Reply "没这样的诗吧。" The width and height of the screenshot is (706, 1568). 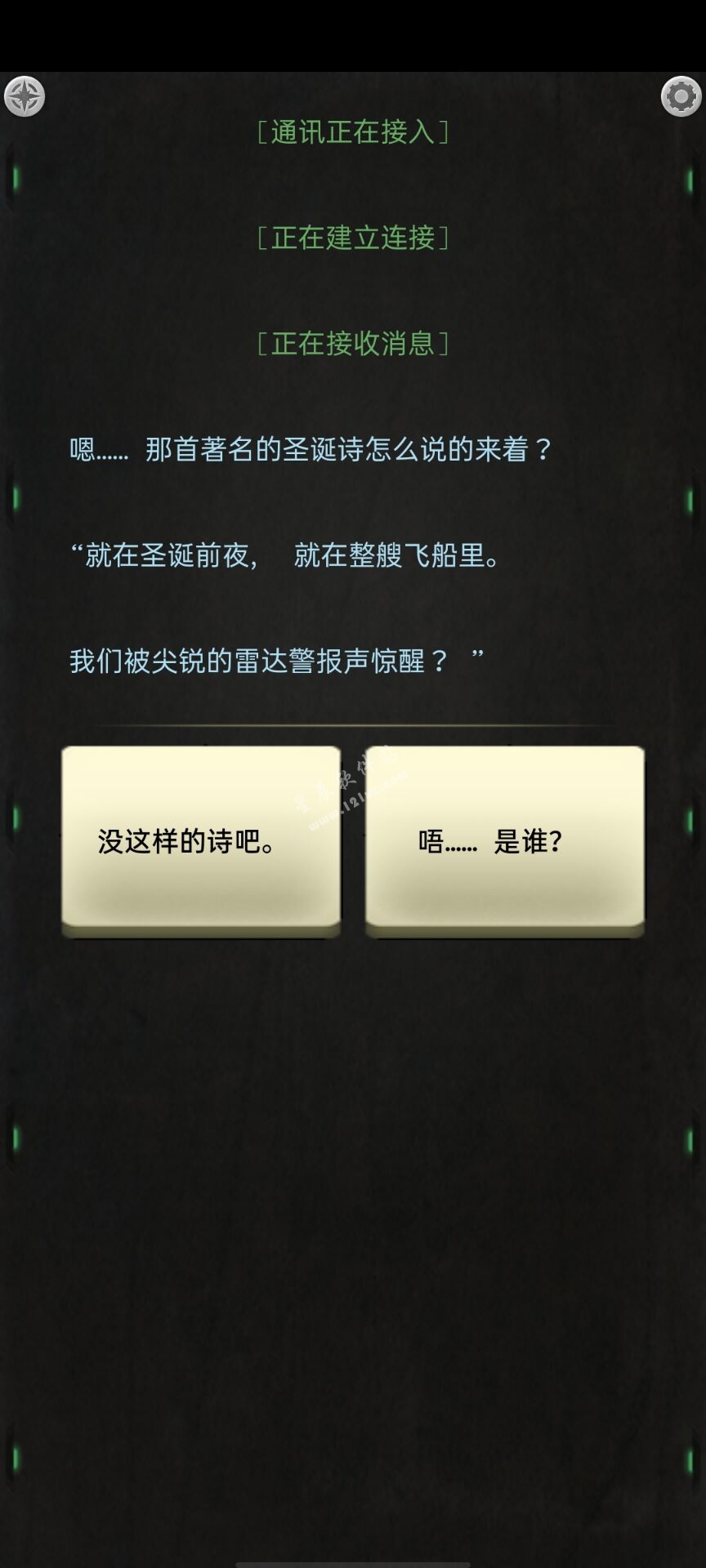pos(201,840)
